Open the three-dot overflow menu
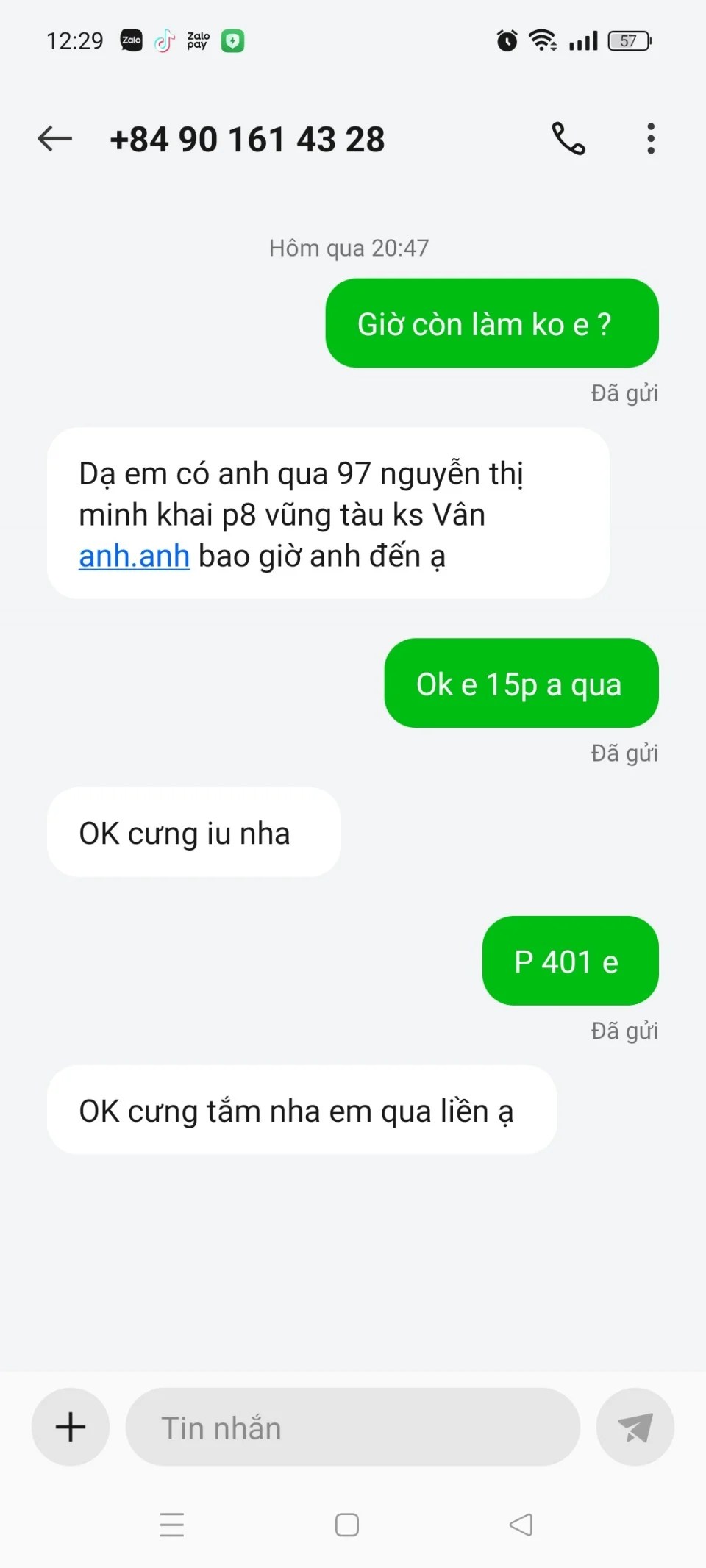Viewport: 706px width, 1568px height. pyautogui.click(x=651, y=138)
